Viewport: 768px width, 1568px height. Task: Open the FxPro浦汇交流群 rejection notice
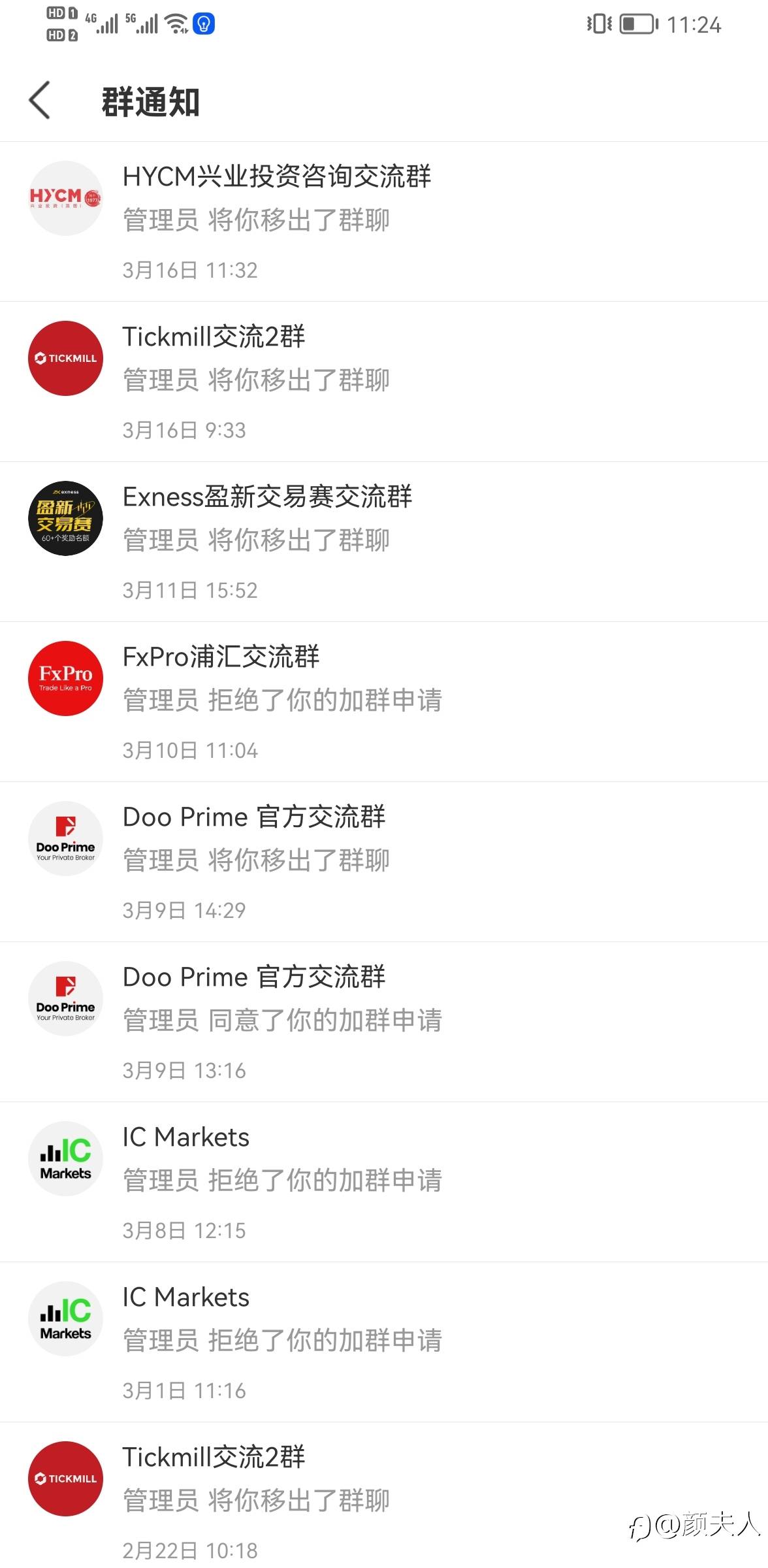pos(384,702)
